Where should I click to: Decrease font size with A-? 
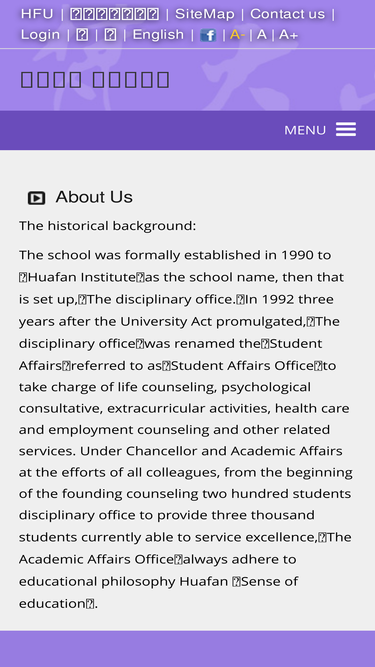click(x=237, y=34)
